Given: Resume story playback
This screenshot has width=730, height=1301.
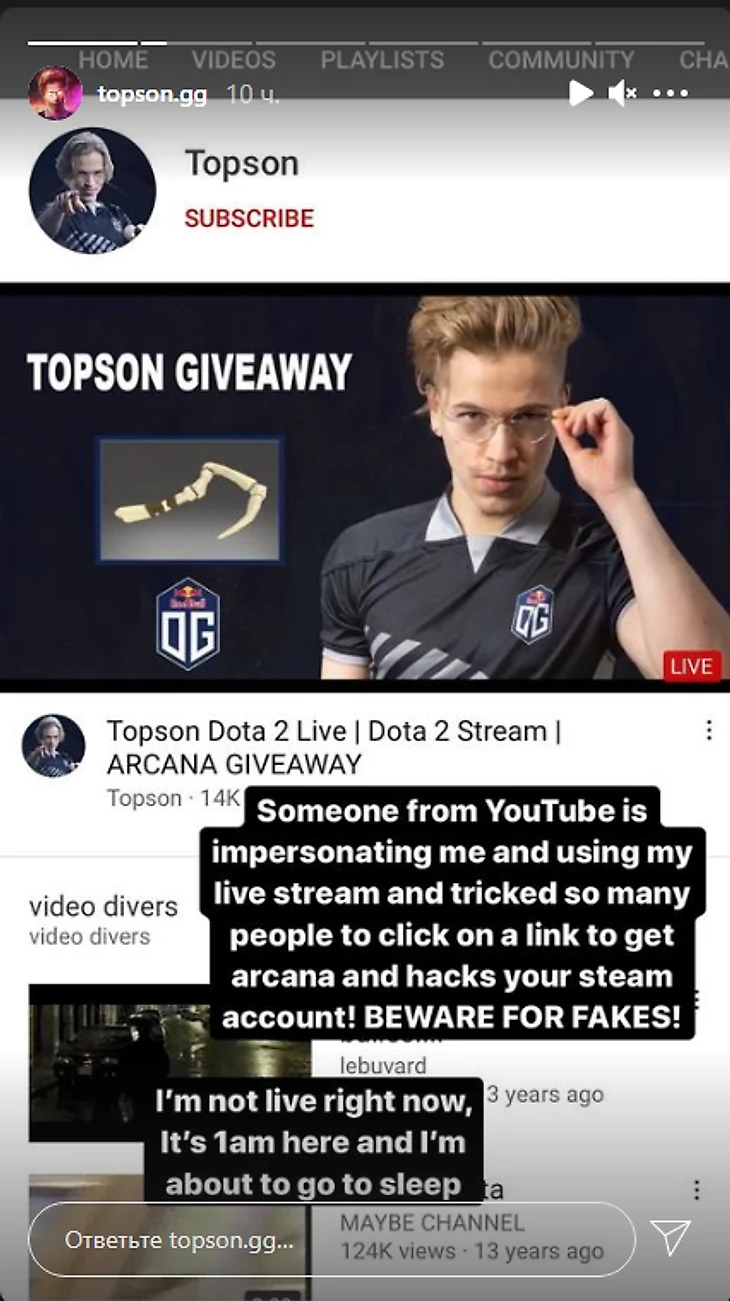Looking at the screenshot, I should pos(580,93).
